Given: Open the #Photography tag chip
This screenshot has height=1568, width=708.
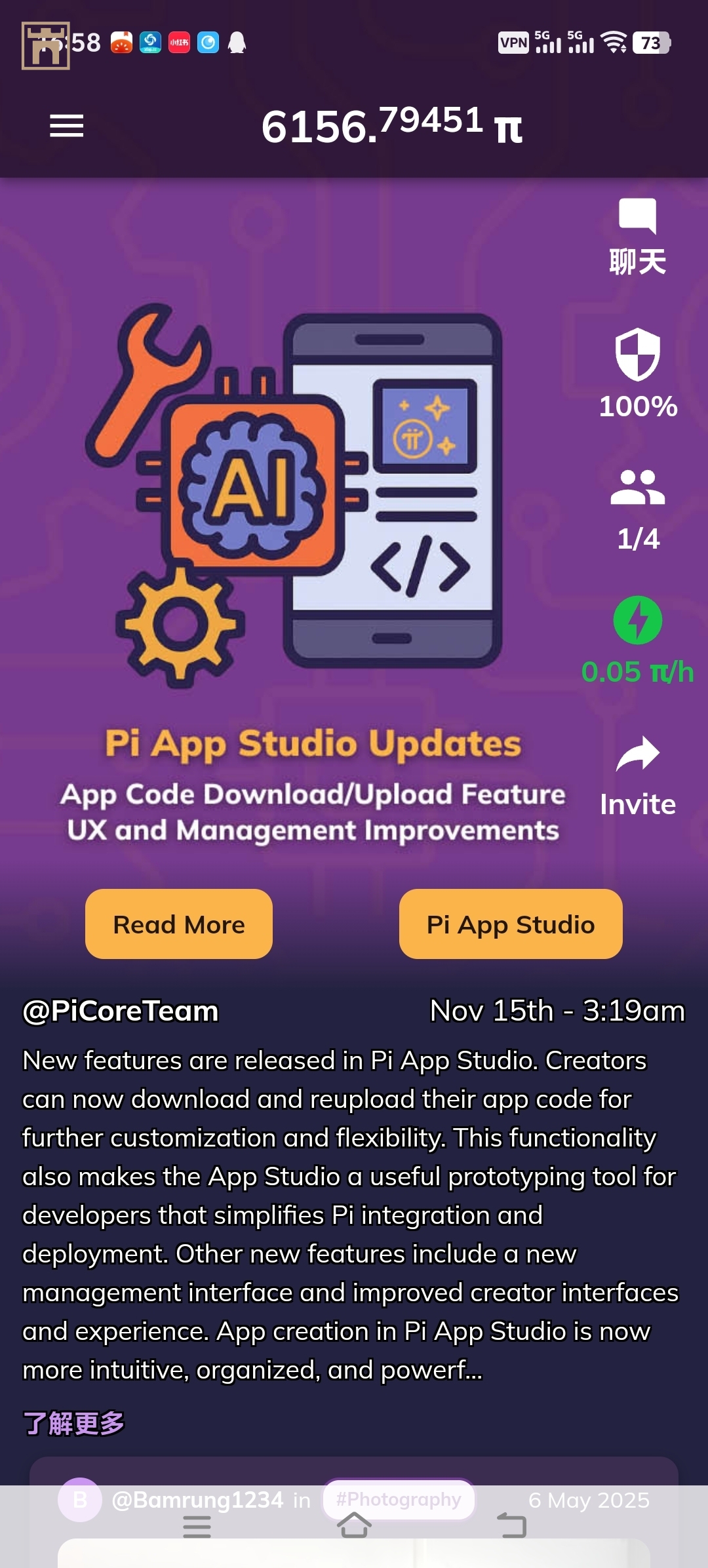Looking at the screenshot, I should pos(399,1499).
